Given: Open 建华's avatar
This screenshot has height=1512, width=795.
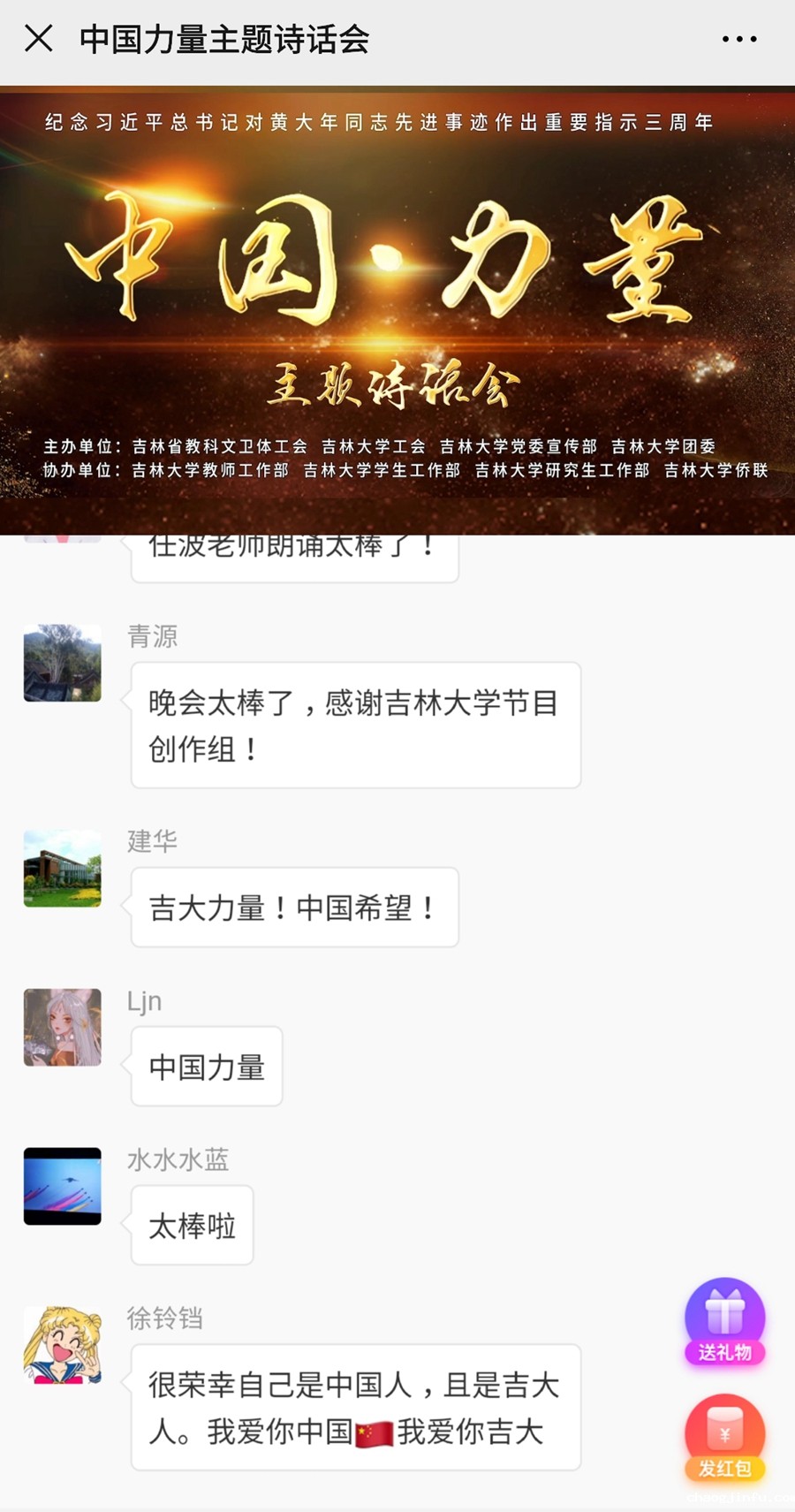Looking at the screenshot, I should 62,868.
